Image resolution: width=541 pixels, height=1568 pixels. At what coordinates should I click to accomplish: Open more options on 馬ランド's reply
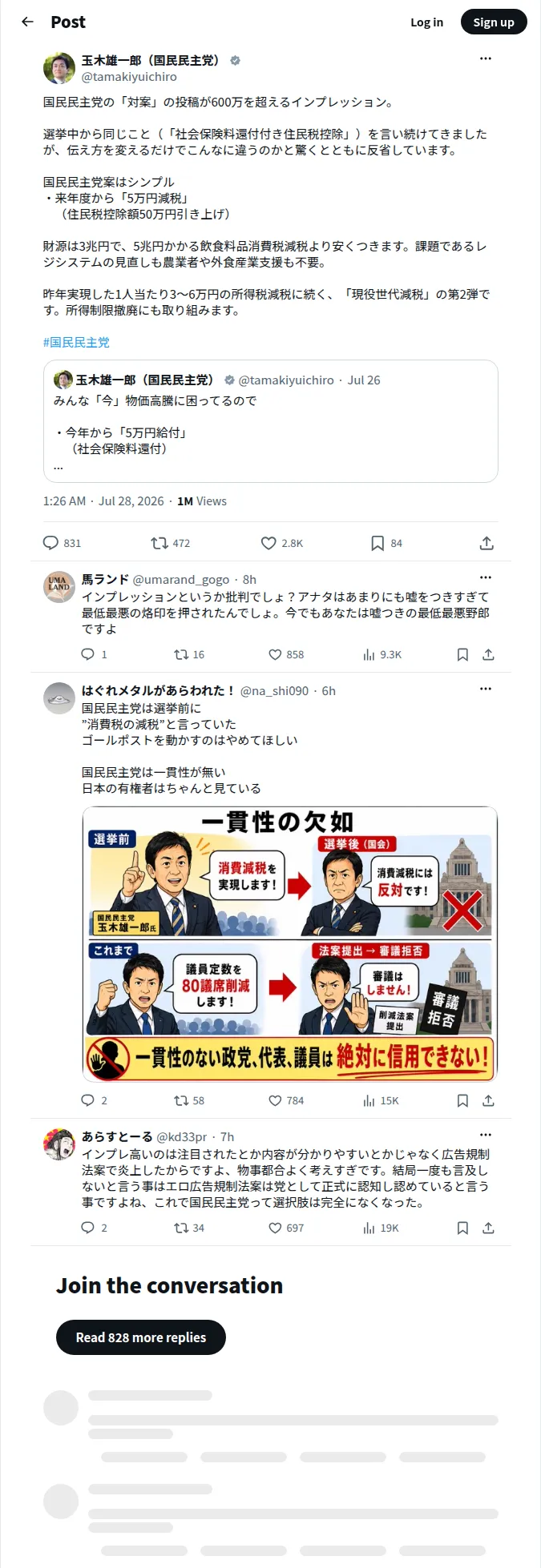point(486,577)
